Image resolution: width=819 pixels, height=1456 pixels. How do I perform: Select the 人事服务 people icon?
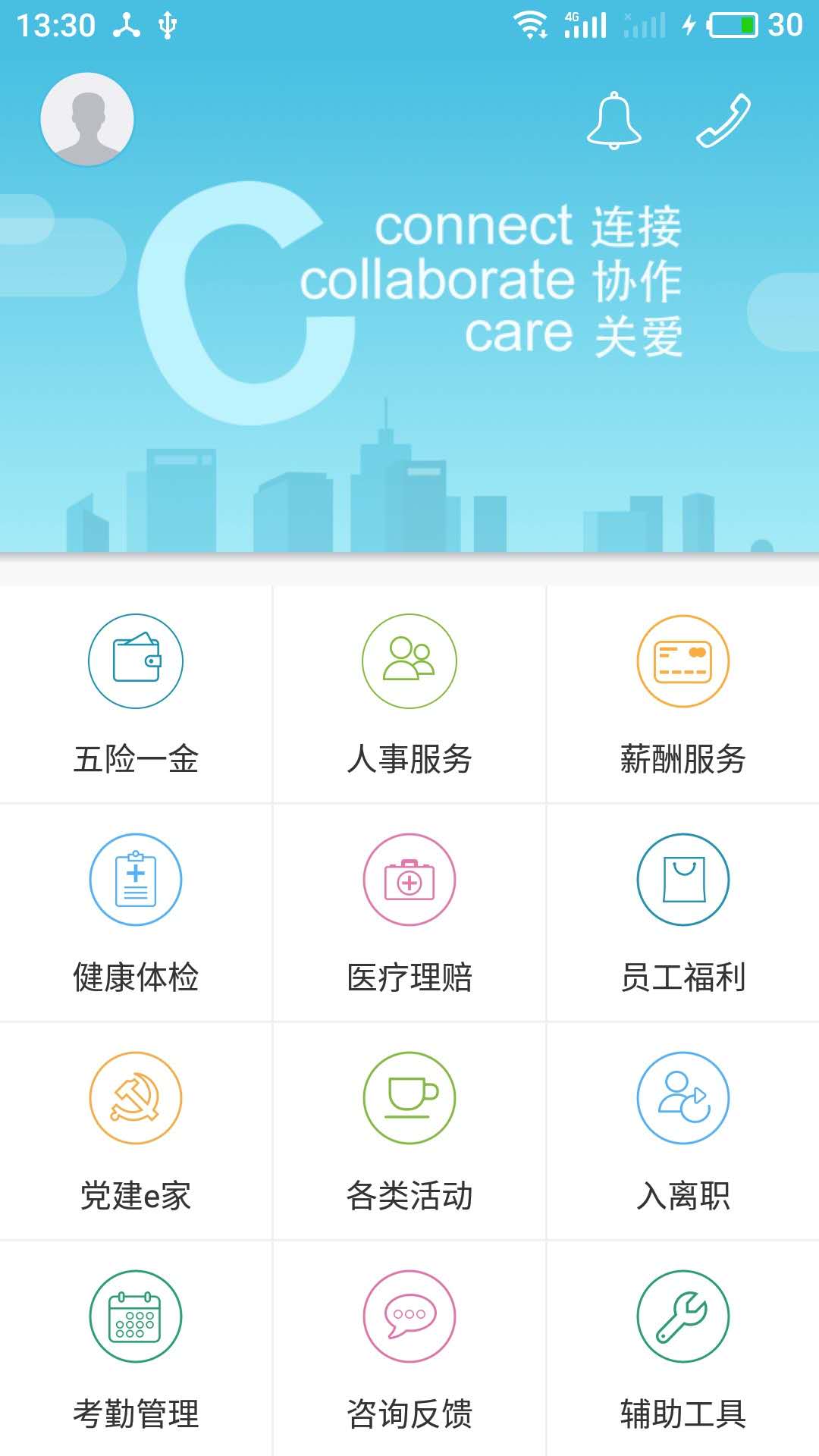coord(409,660)
